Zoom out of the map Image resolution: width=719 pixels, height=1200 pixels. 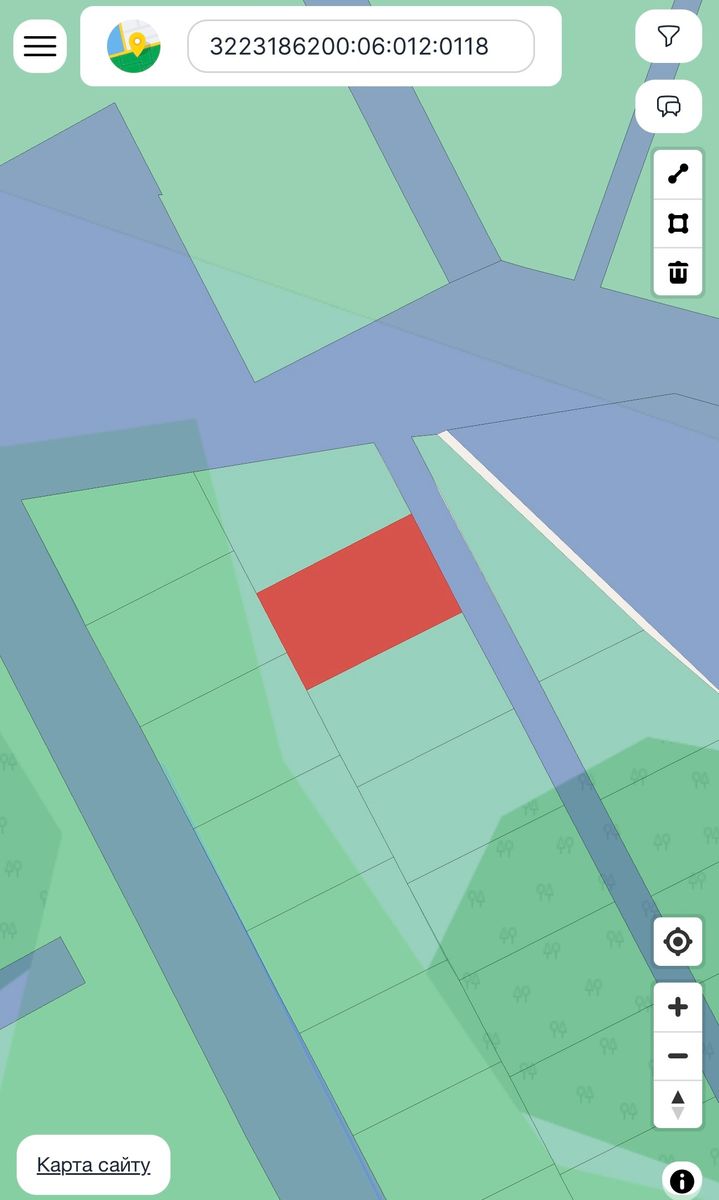click(678, 1056)
